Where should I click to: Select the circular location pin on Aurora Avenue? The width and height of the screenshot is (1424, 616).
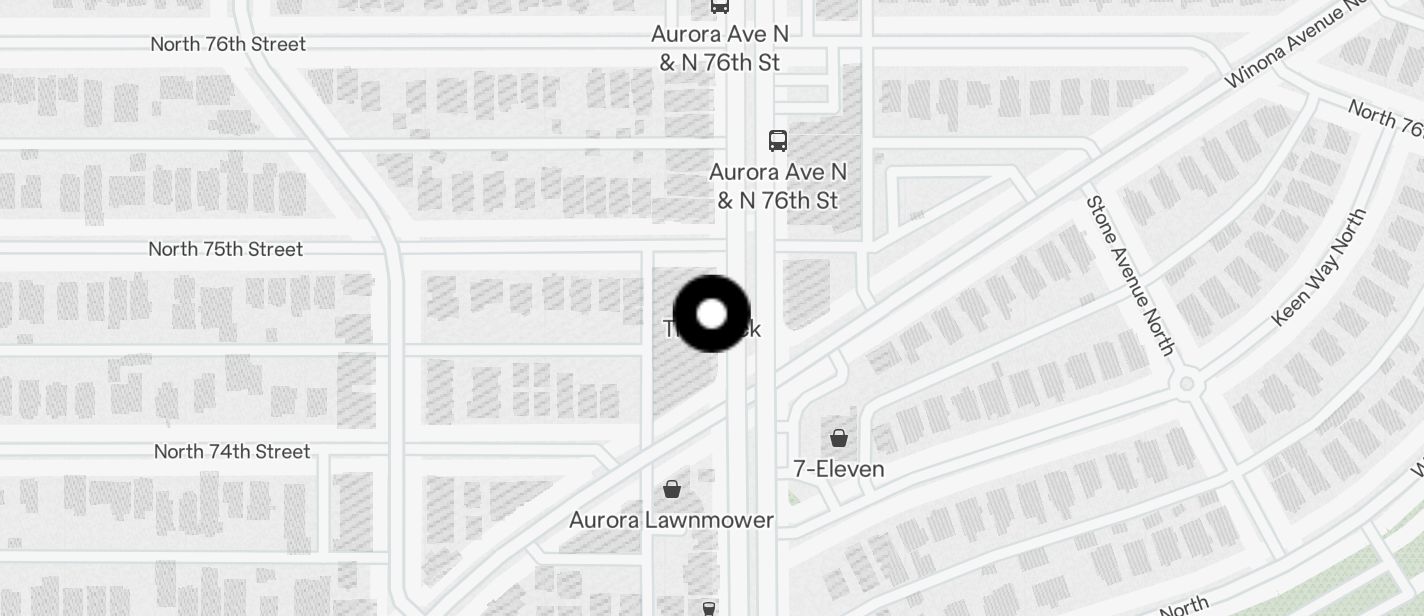(x=711, y=314)
